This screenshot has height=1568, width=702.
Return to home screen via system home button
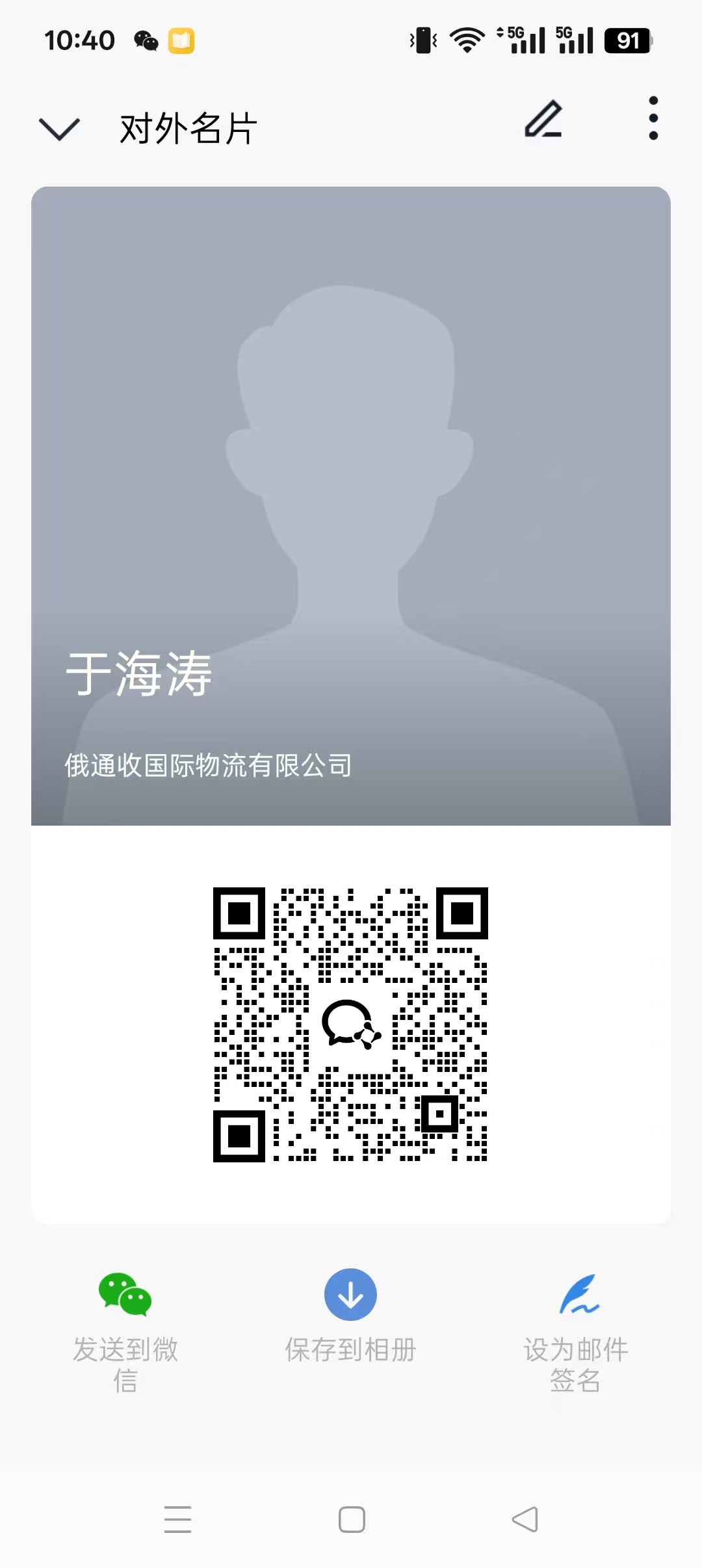tap(352, 1519)
